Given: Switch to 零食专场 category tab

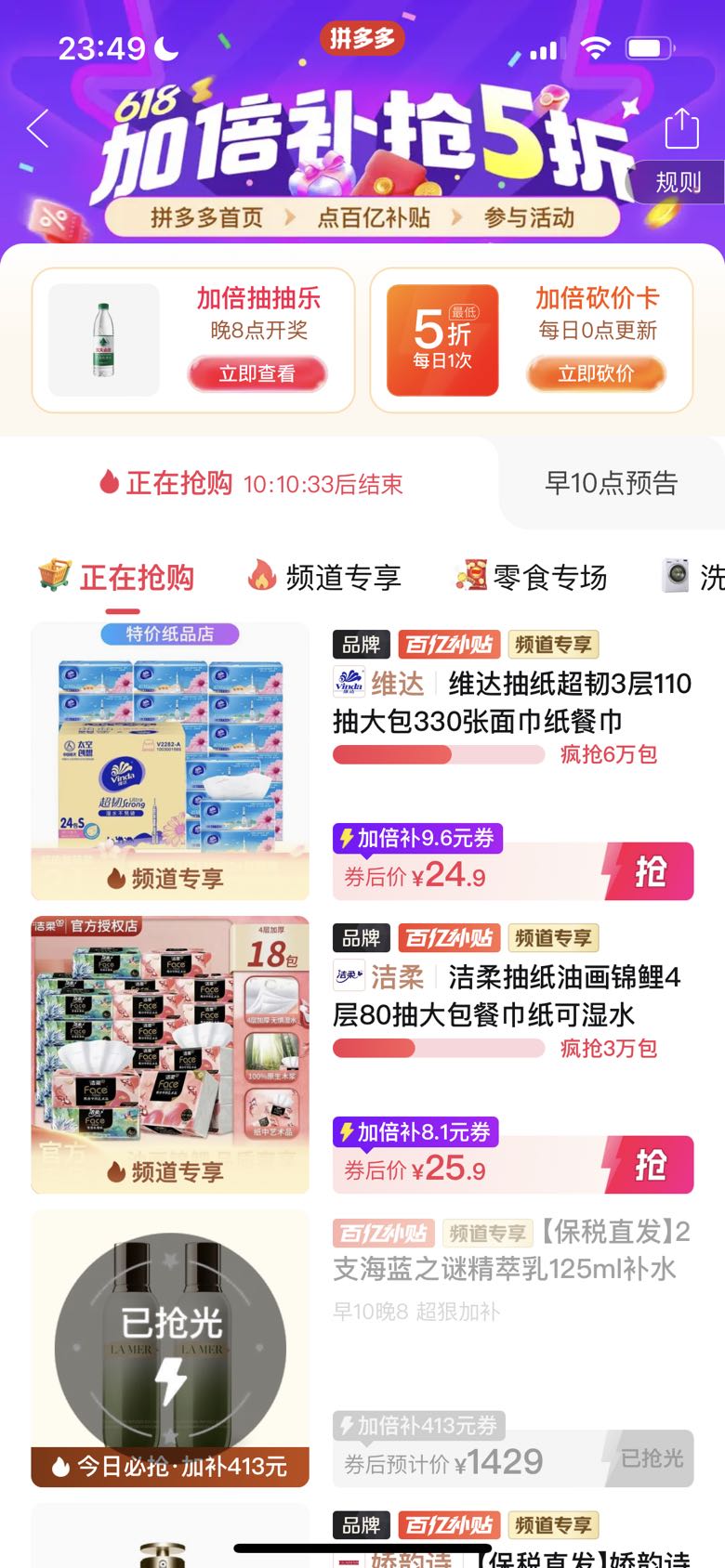Looking at the screenshot, I should tap(531, 577).
